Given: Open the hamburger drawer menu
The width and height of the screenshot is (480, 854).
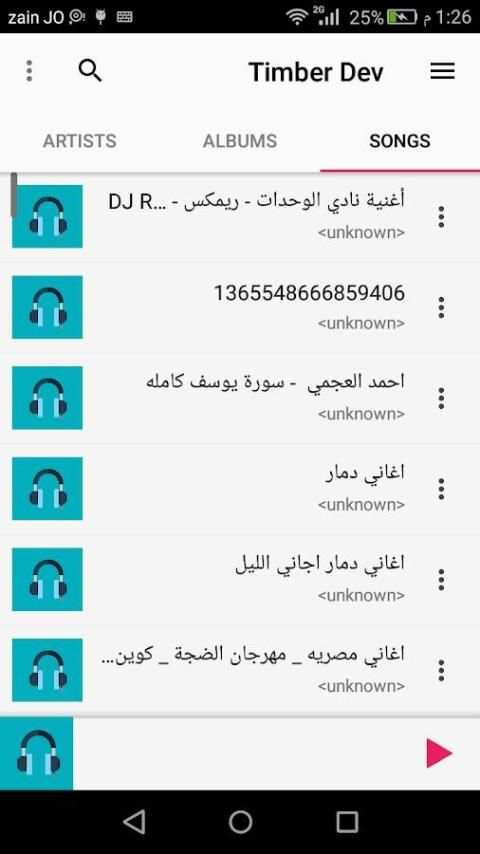Looking at the screenshot, I should 442,71.
